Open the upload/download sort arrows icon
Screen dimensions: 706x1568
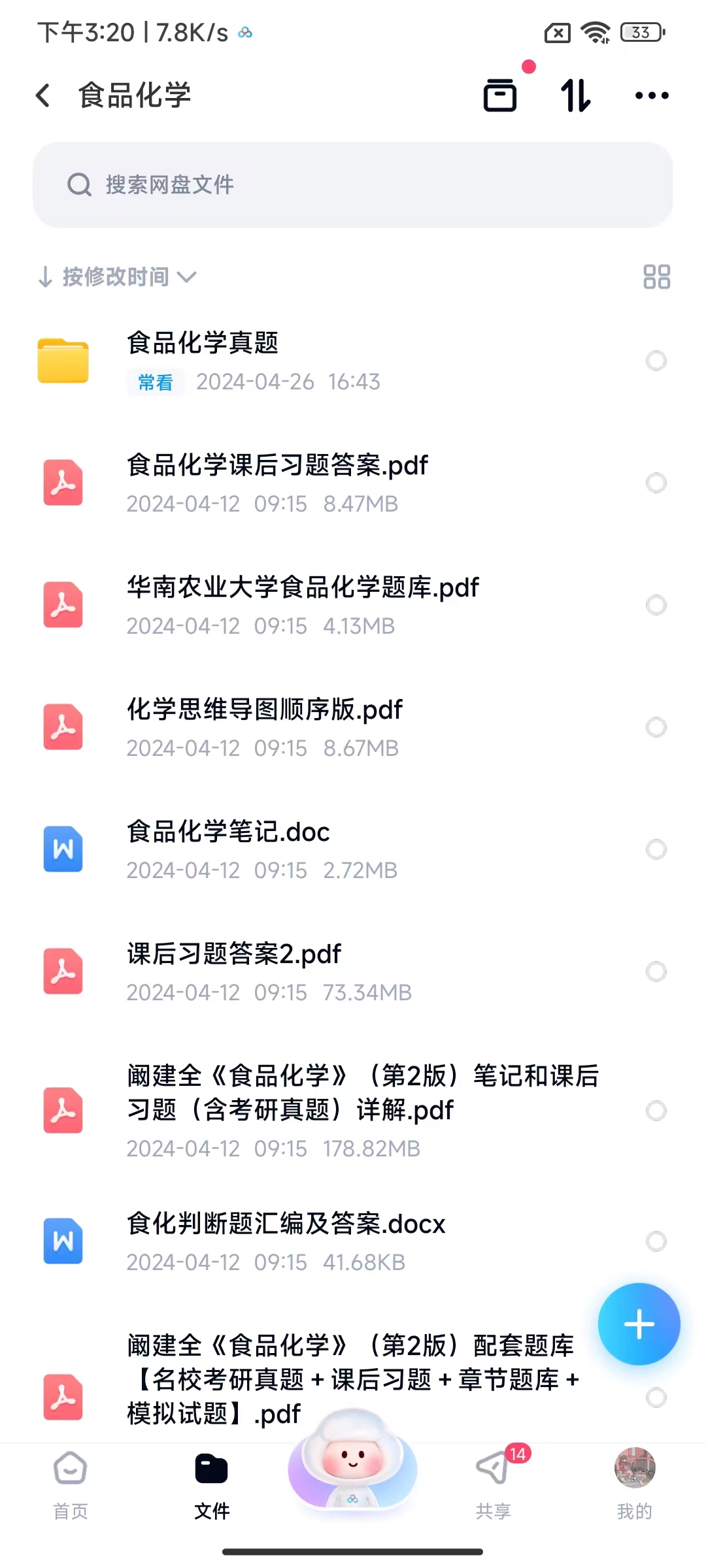[576, 95]
